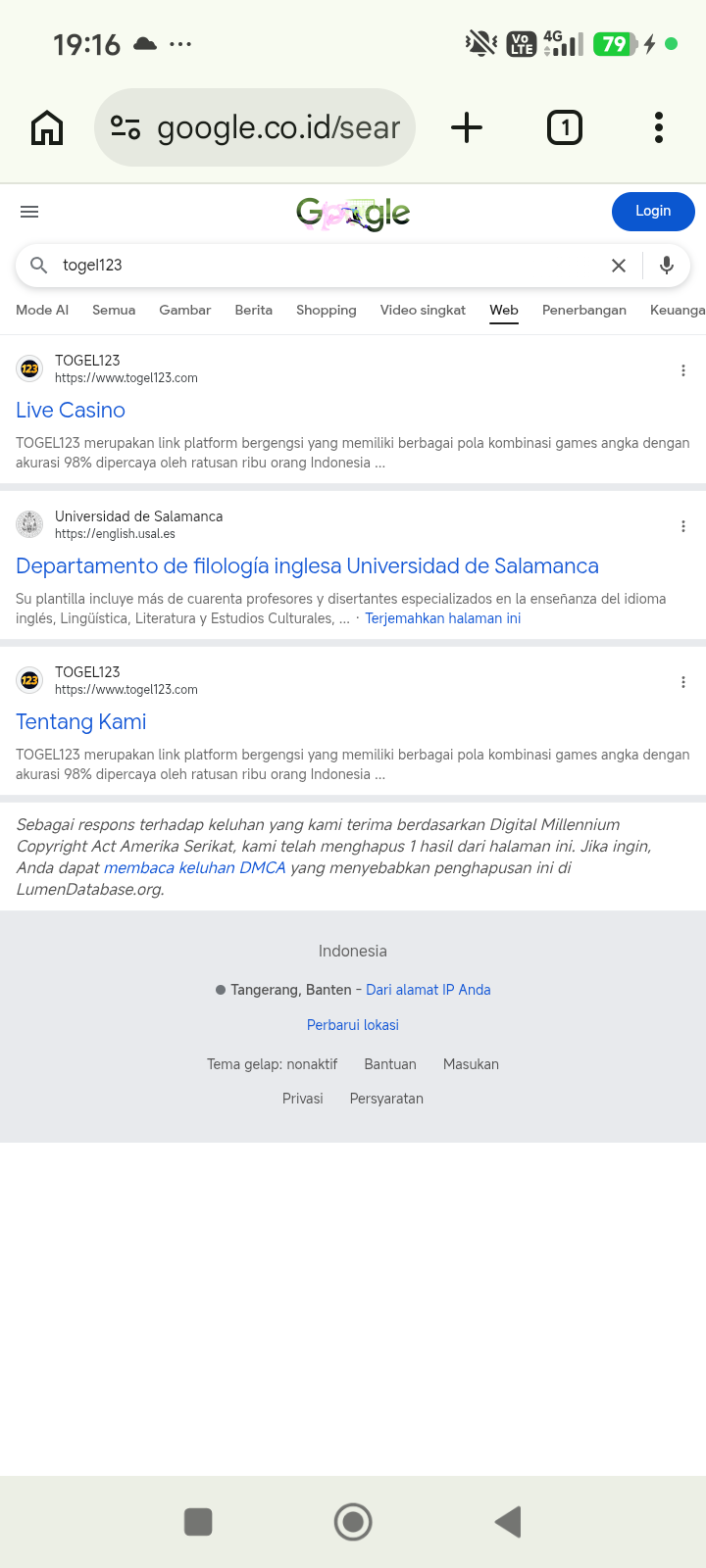Tap Terjemahkan halaman ini link

(x=442, y=618)
